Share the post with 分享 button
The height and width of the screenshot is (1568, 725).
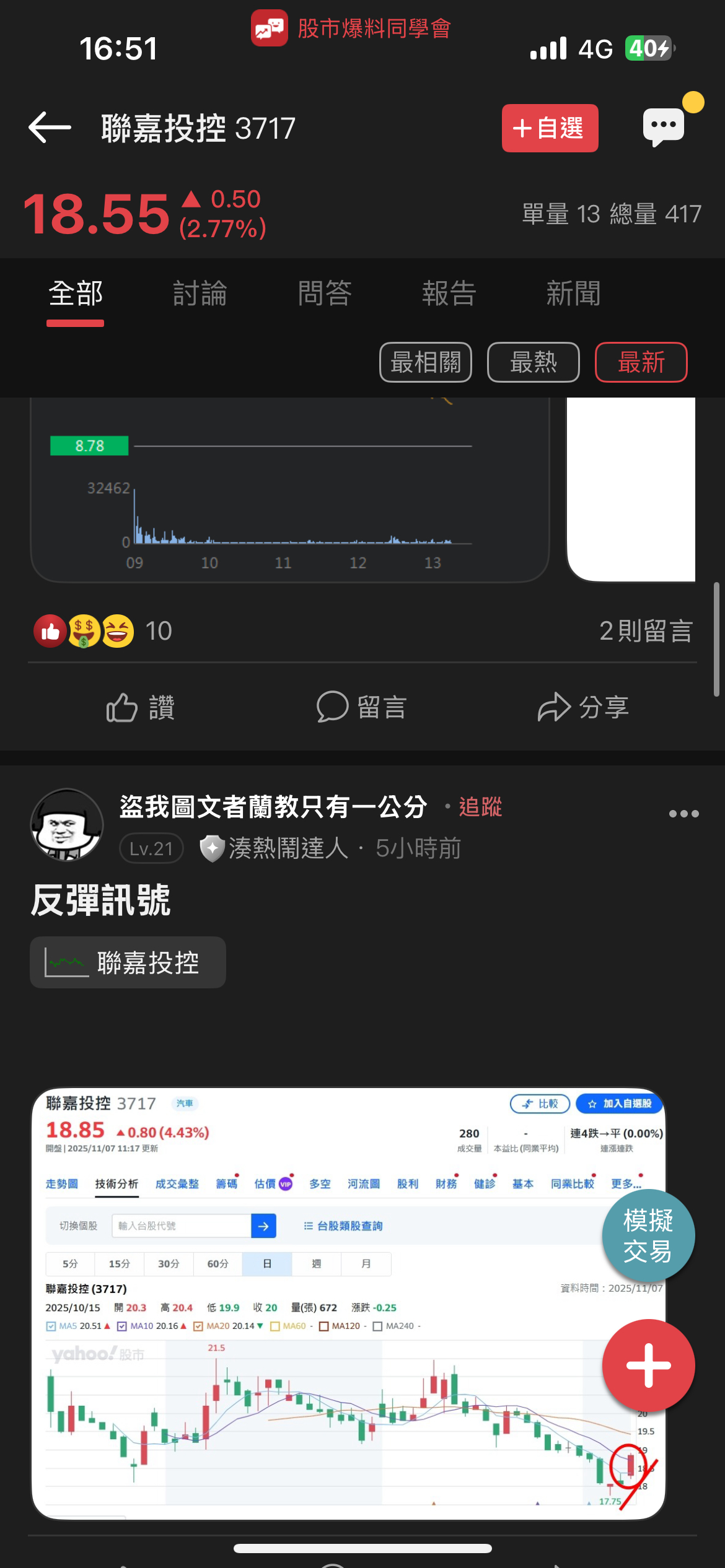(x=583, y=707)
